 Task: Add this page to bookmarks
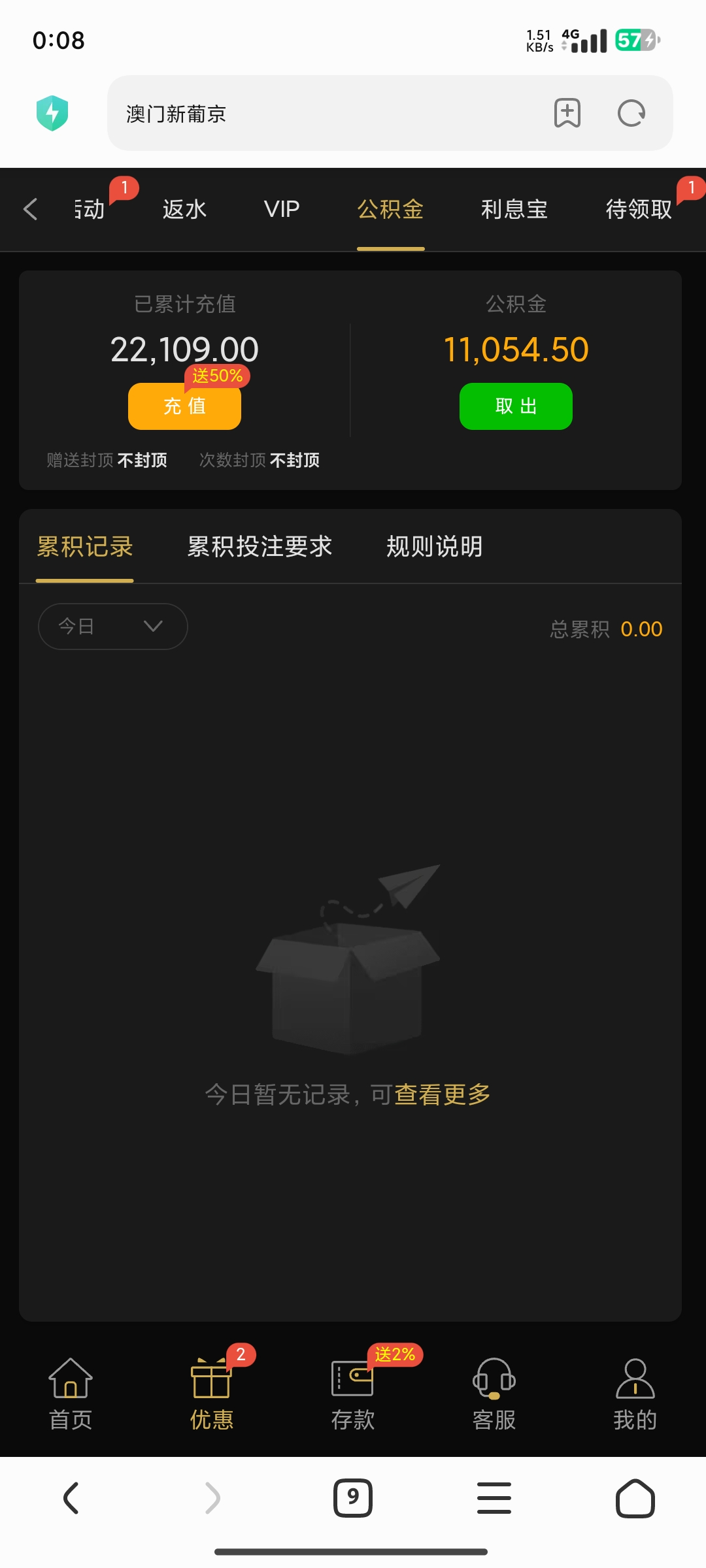point(567,113)
